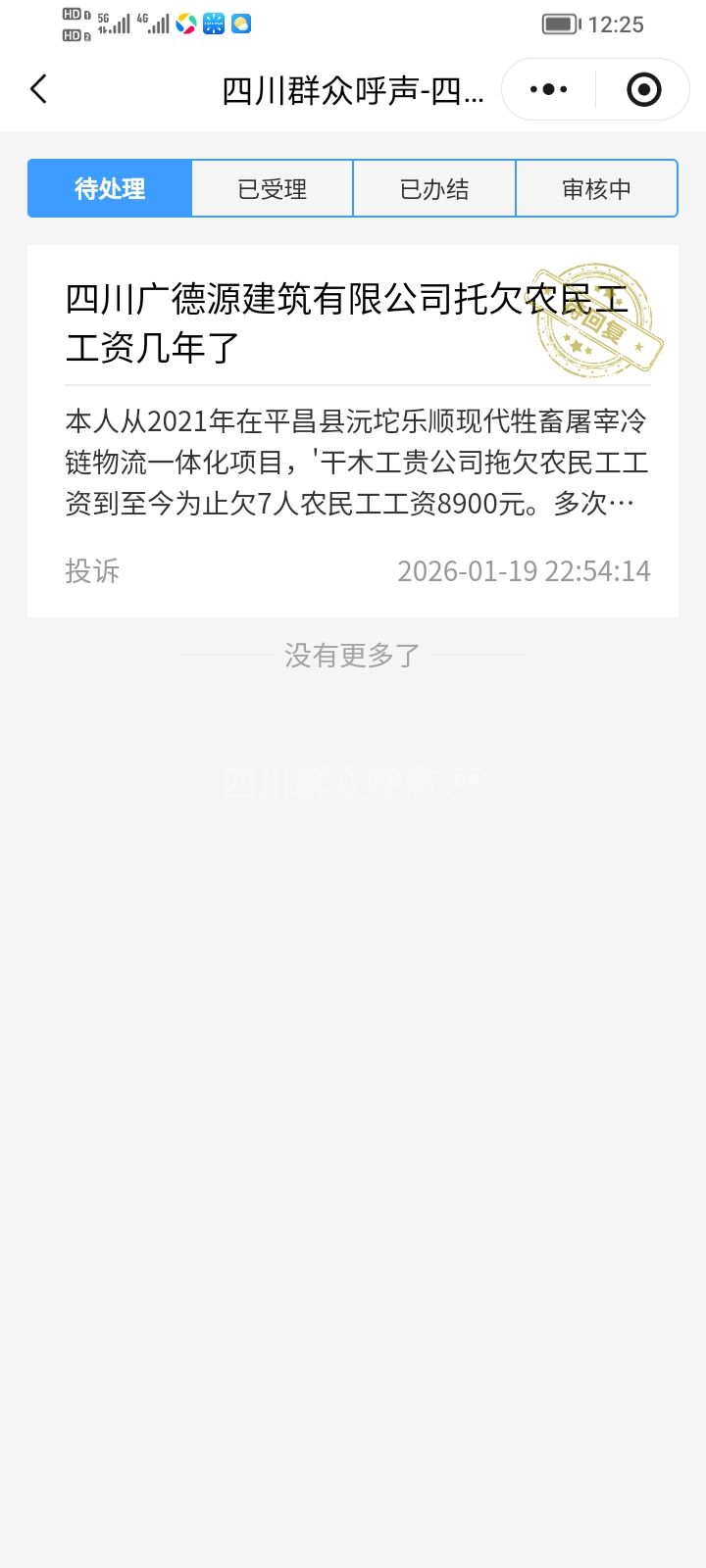
Task: Switch to the 已受理 tab
Action: click(x=273, y=188)
